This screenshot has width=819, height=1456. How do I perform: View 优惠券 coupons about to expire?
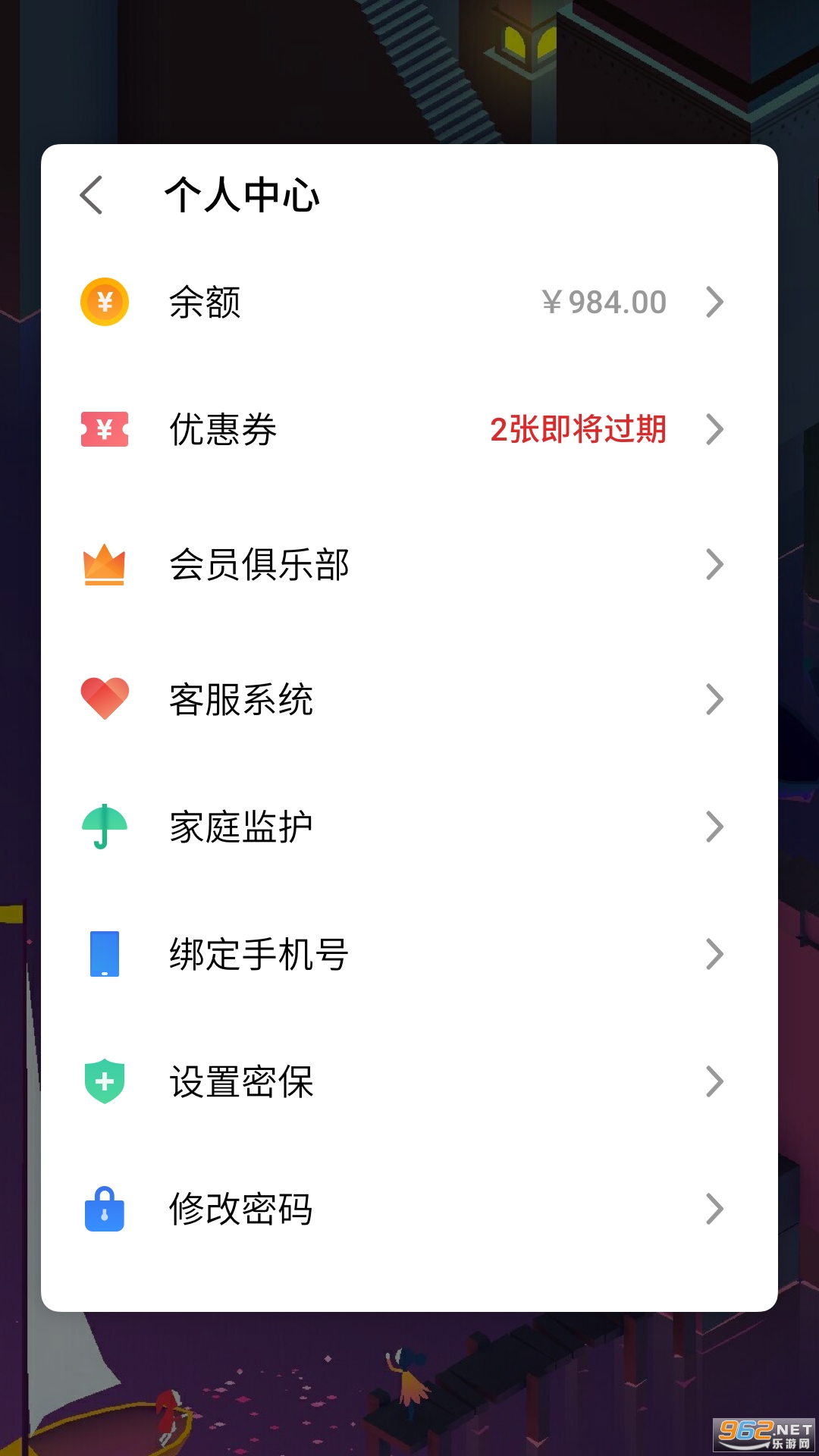point(409,429)
